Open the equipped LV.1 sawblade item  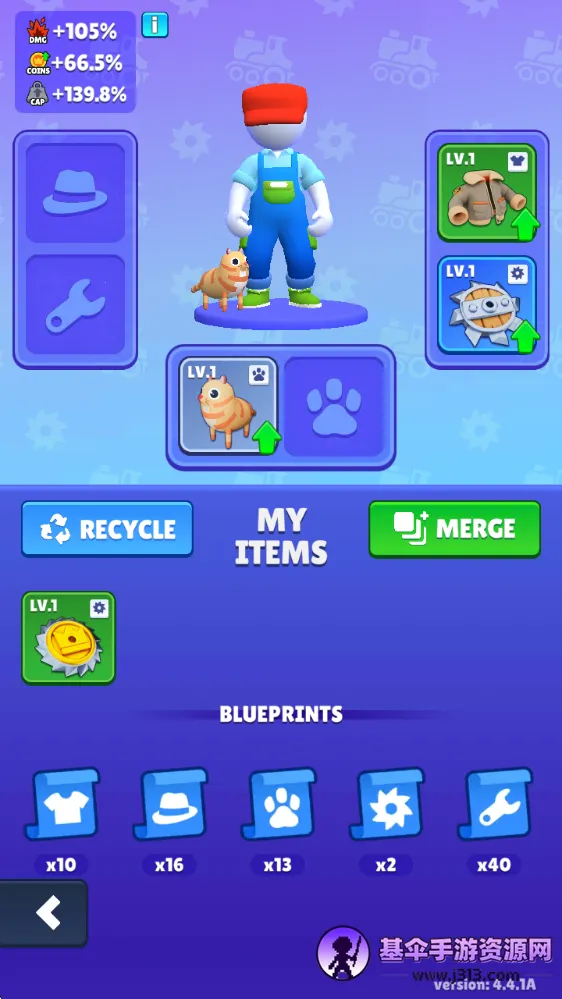tap(487, 305)
